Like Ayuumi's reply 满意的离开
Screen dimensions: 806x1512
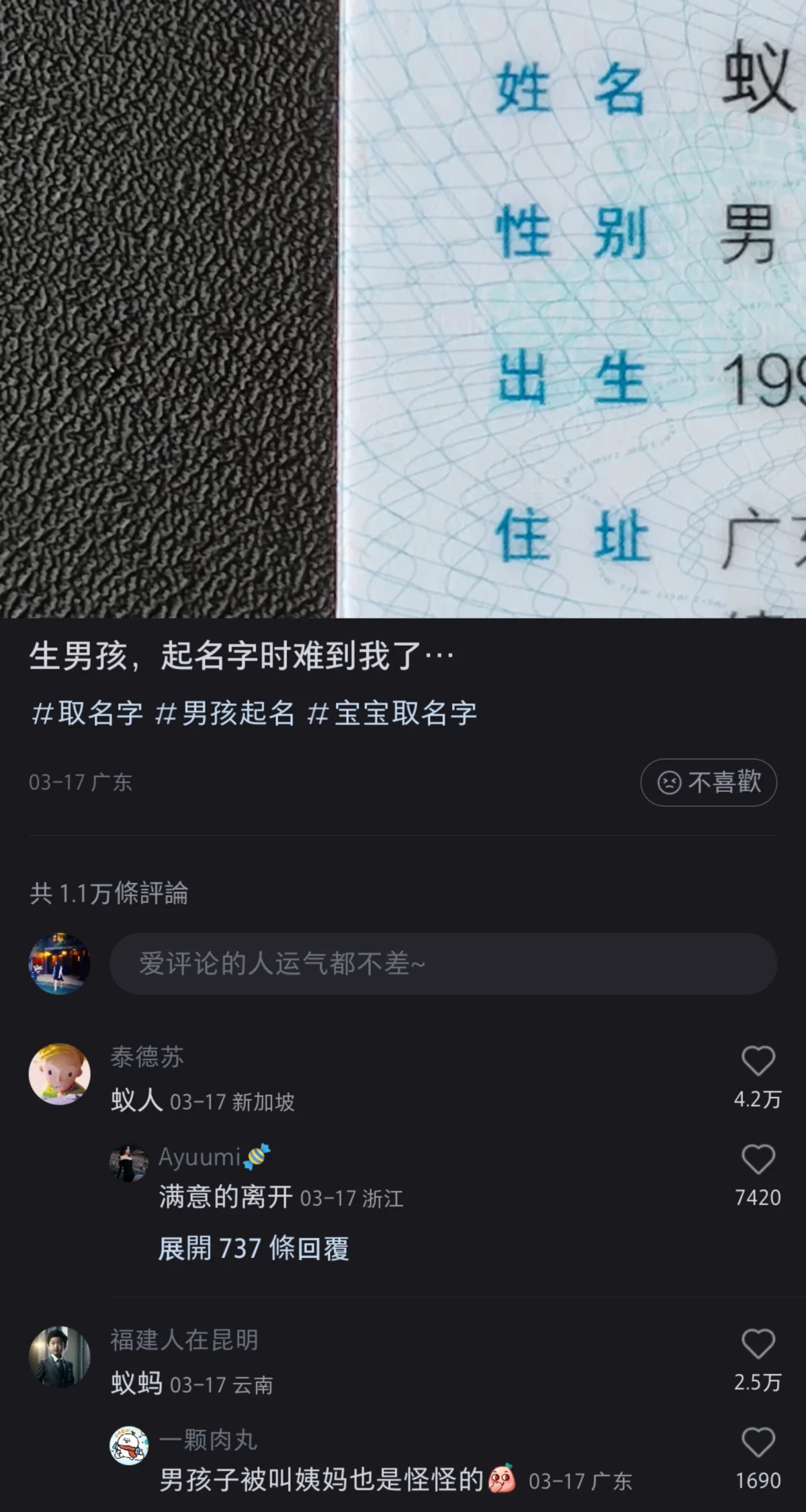(x=758, y=1159)
